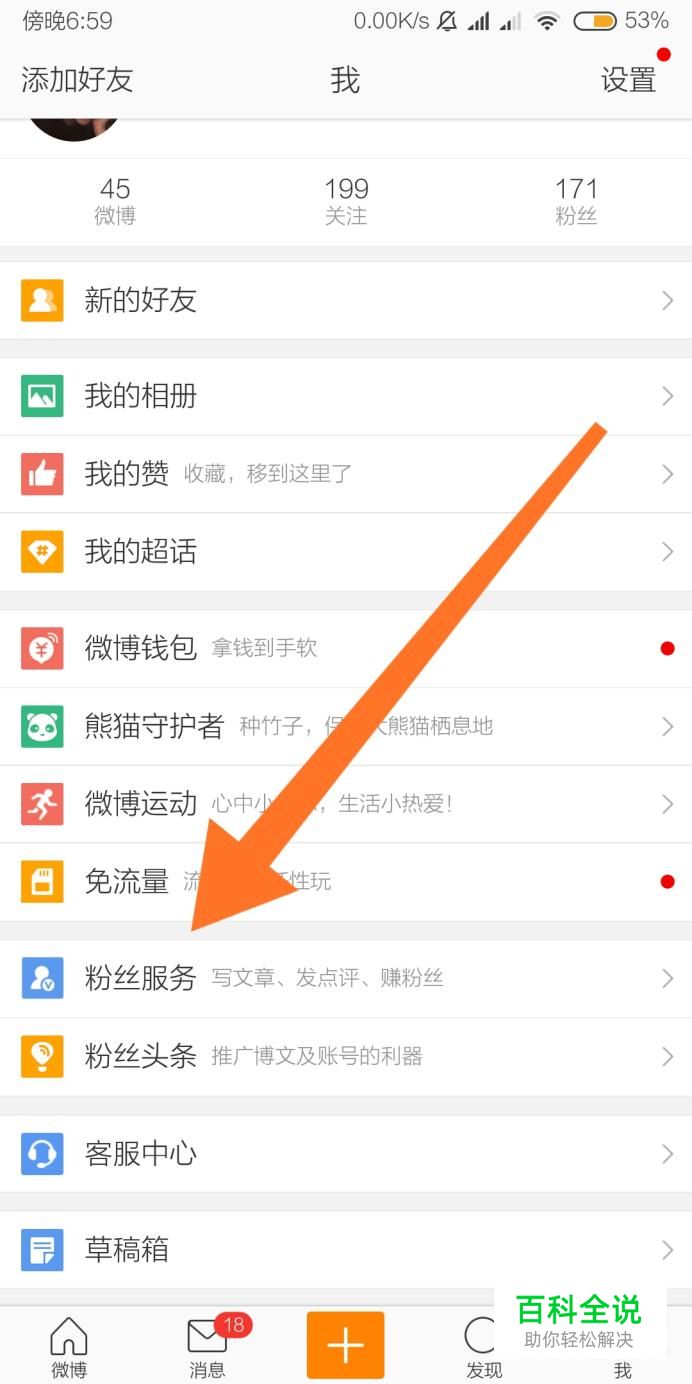Switch to the 微博 home tab

point(69,1347)
